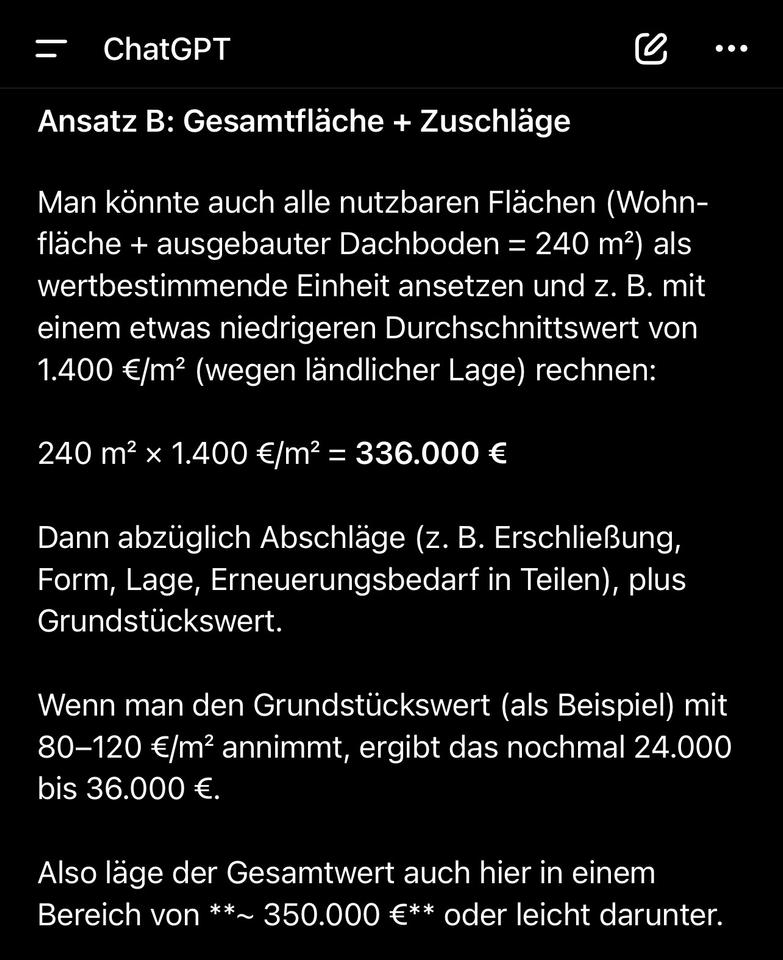The image size is (783, 960).
Task: Tap the ChatGPT title for model options
Action: [x=166, y=48]
